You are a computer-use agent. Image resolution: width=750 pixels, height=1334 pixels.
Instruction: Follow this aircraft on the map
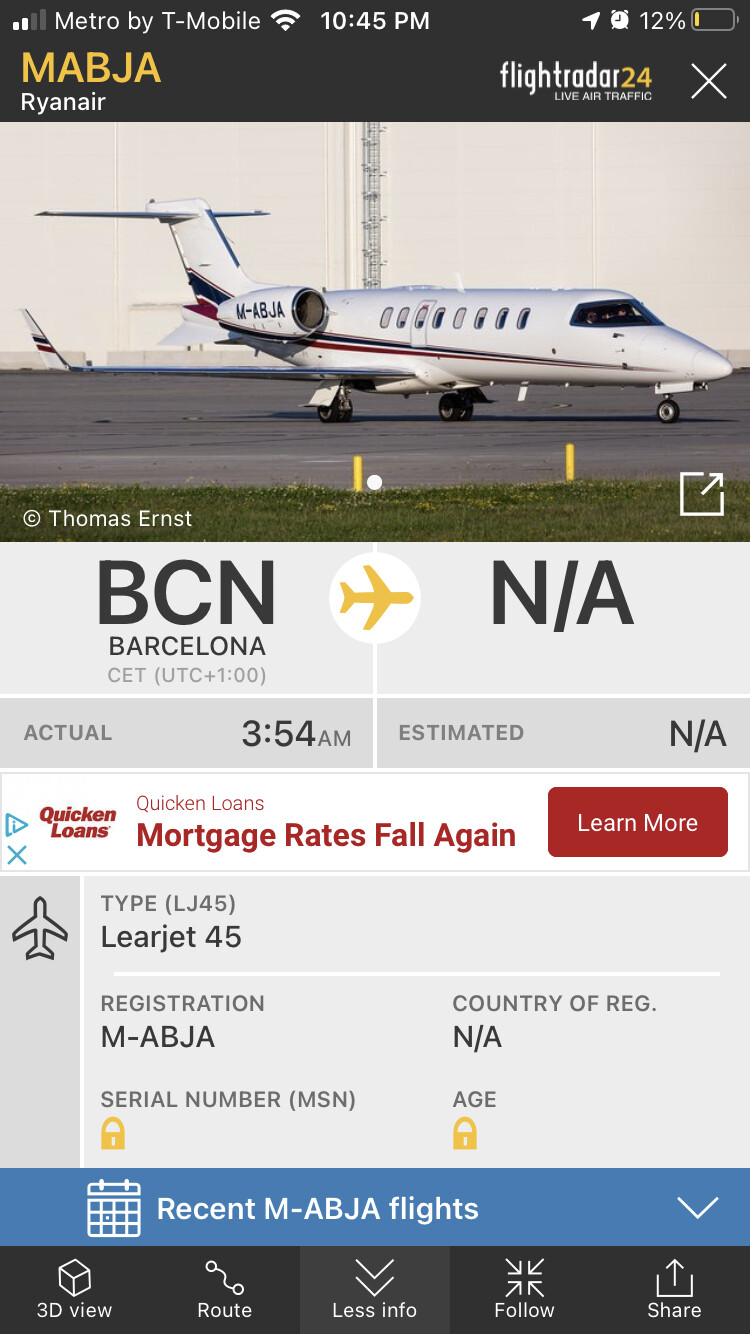pyautogui.click(x=524, y=1289)
